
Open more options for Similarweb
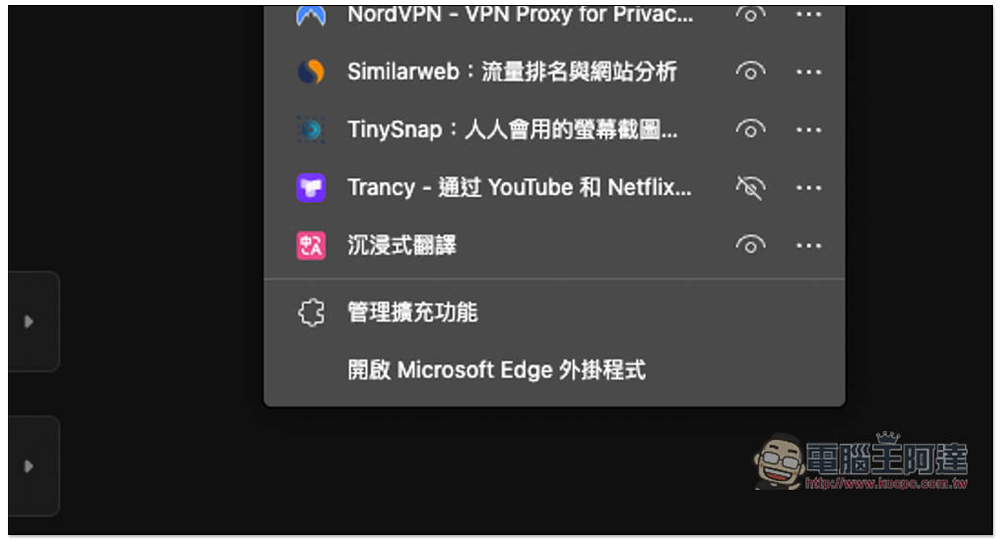(808, 72)
